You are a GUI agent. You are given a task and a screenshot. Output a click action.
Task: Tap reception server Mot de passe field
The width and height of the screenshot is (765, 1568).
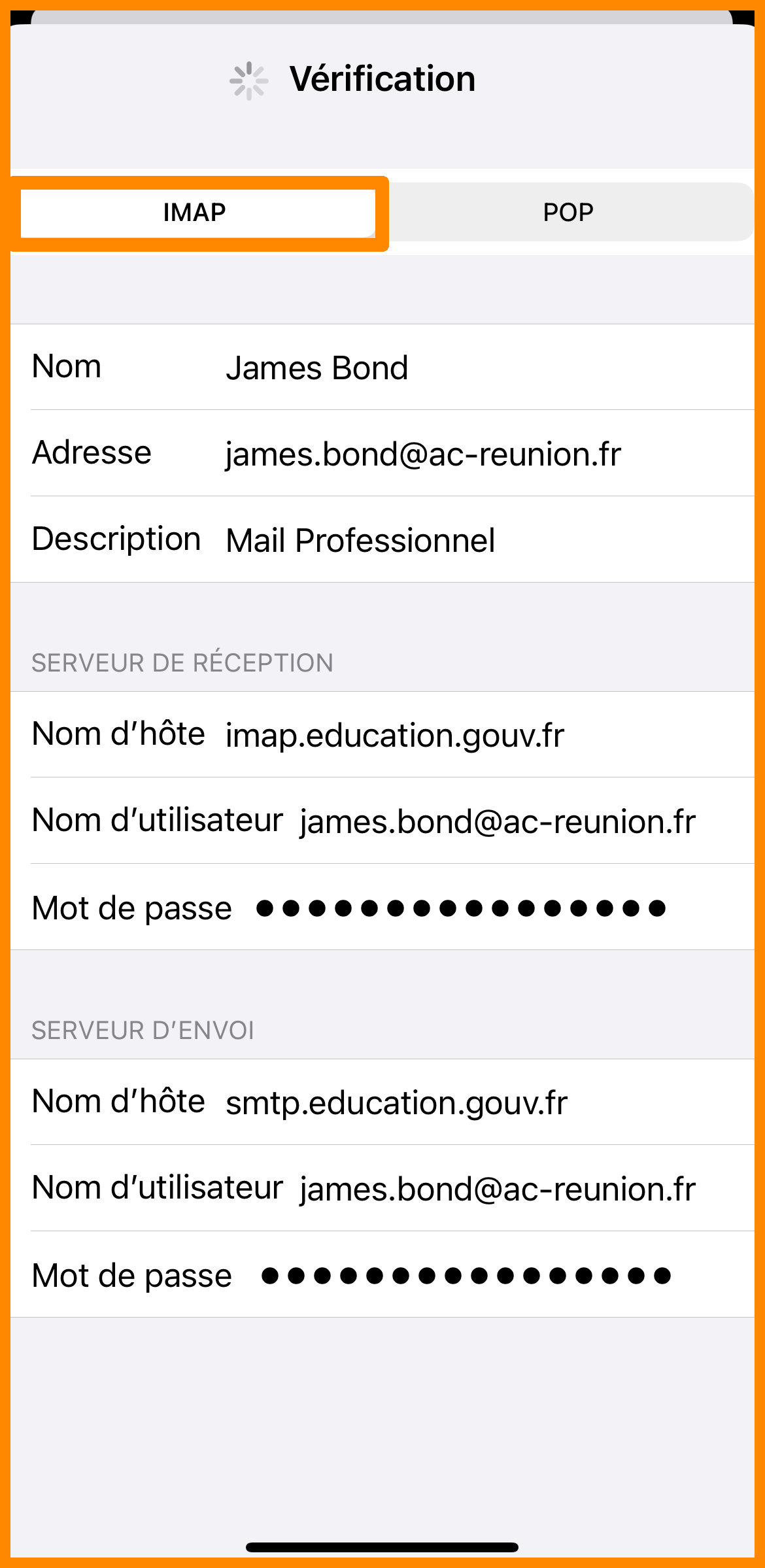[x=460, y=908]
